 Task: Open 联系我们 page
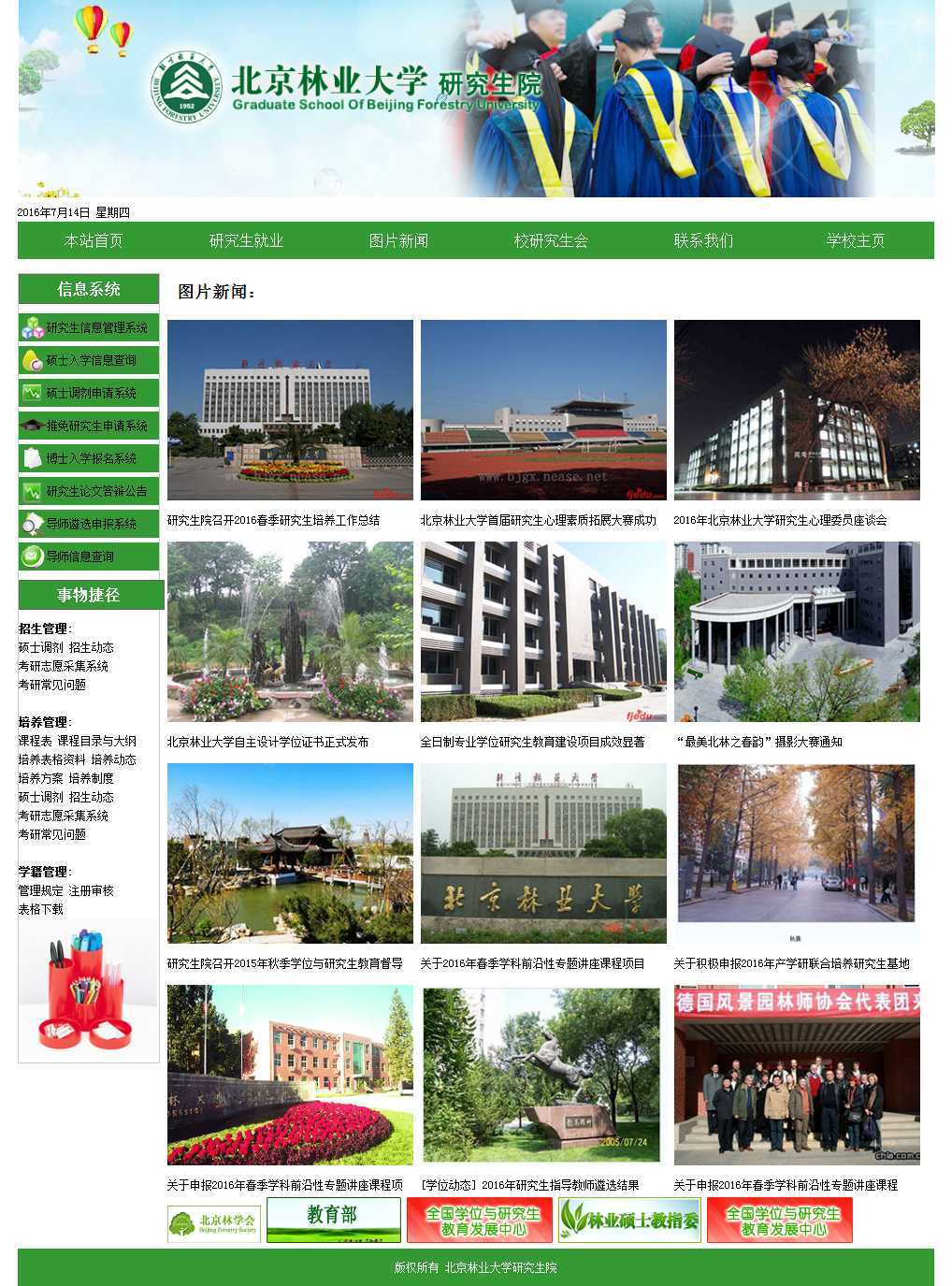[x=703, y=241]
